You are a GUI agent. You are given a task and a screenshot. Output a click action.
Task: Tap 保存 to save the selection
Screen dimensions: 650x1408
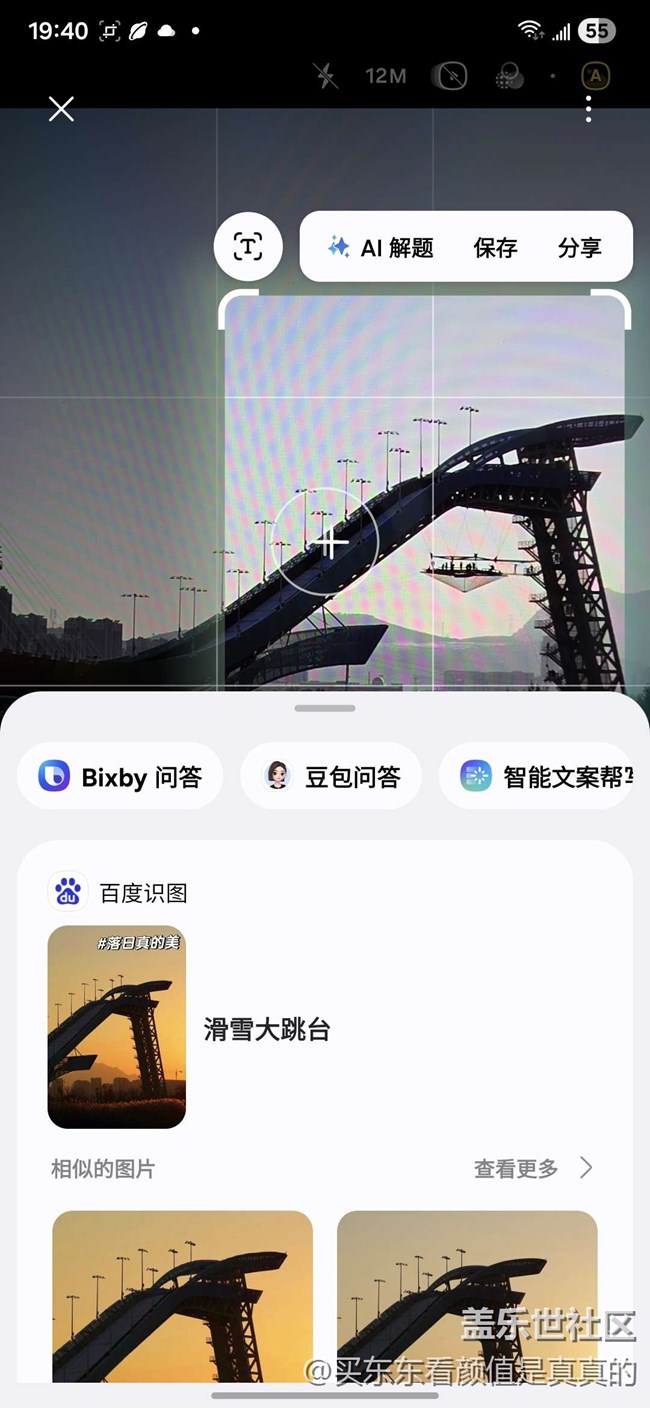(x=495, y=247)
